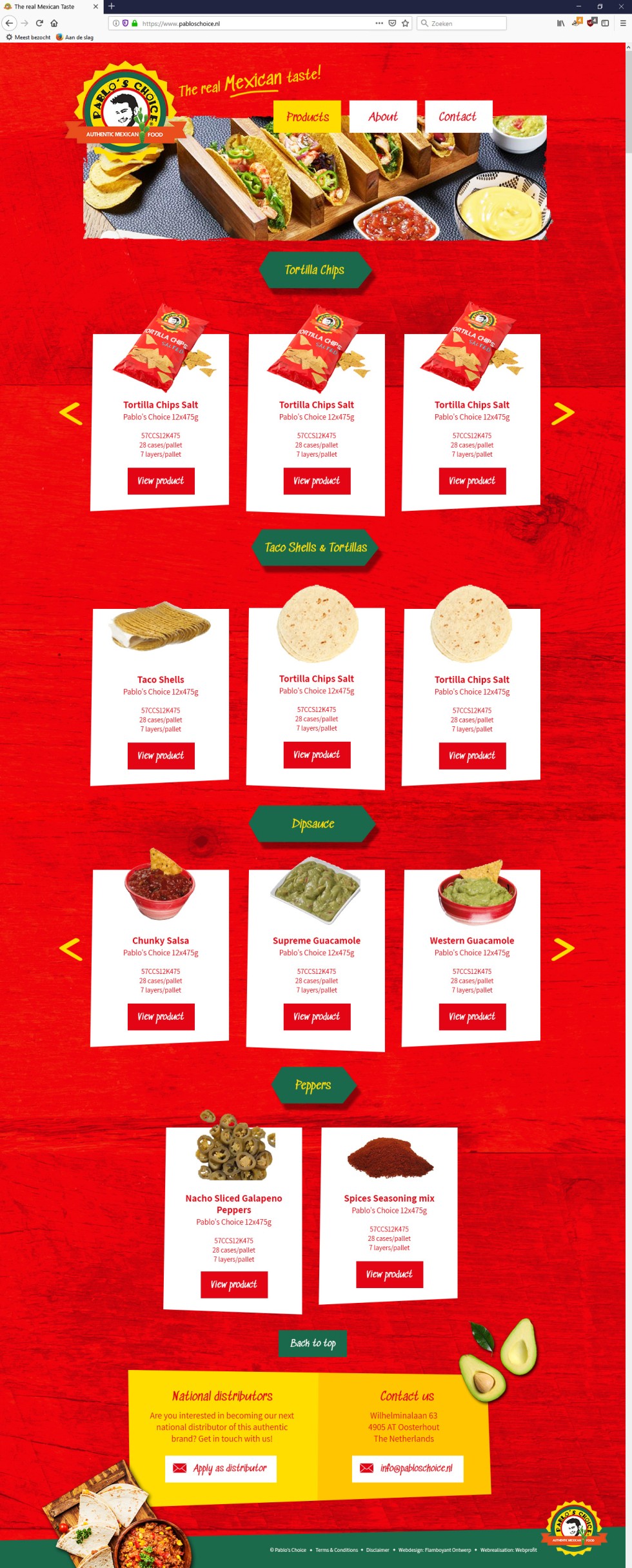Show previous Dipsauce products

tap(71, 949)
